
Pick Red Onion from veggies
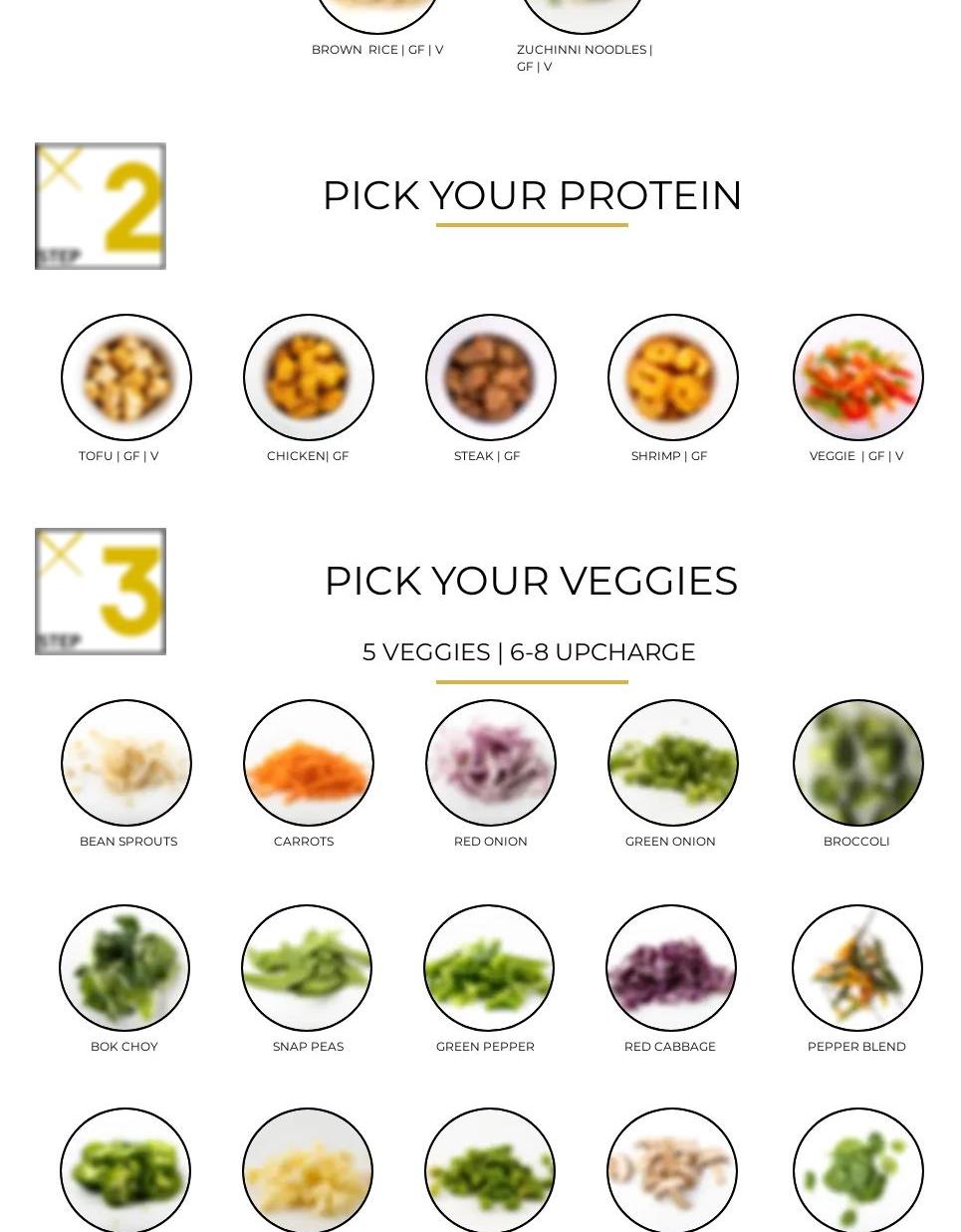tap(491, 763)
